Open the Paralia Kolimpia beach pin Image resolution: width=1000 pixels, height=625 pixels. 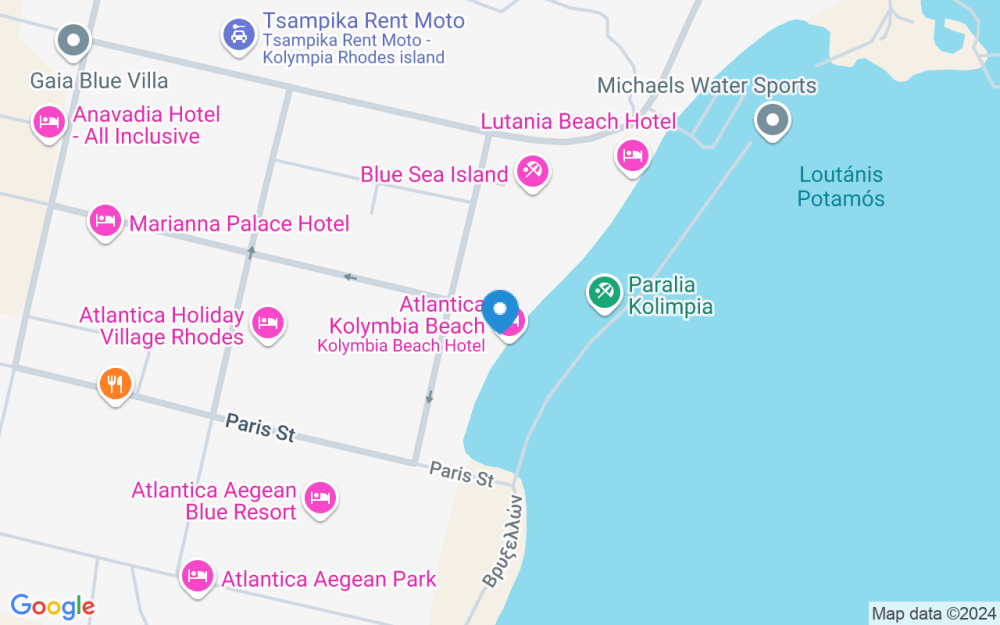point(604,294)
